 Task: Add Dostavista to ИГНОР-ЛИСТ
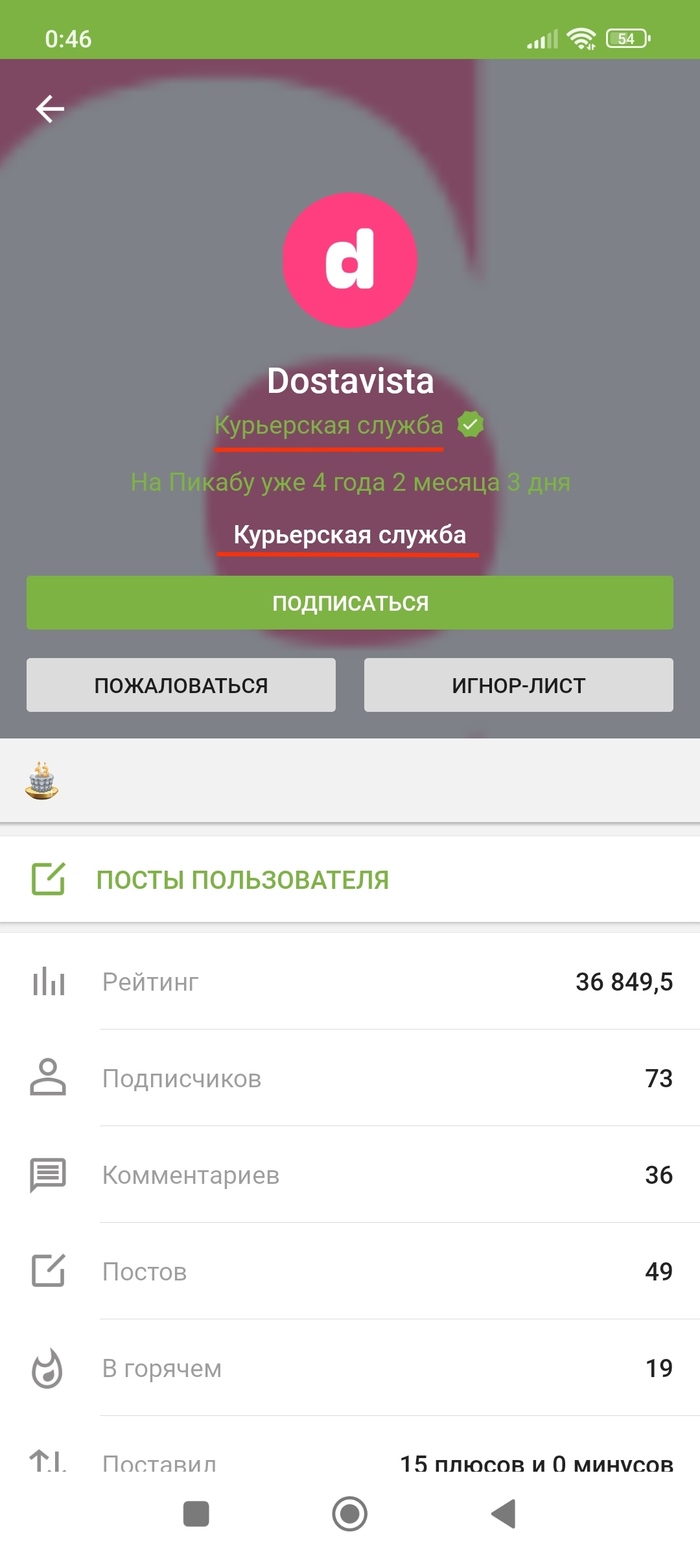tap(518, 685)
